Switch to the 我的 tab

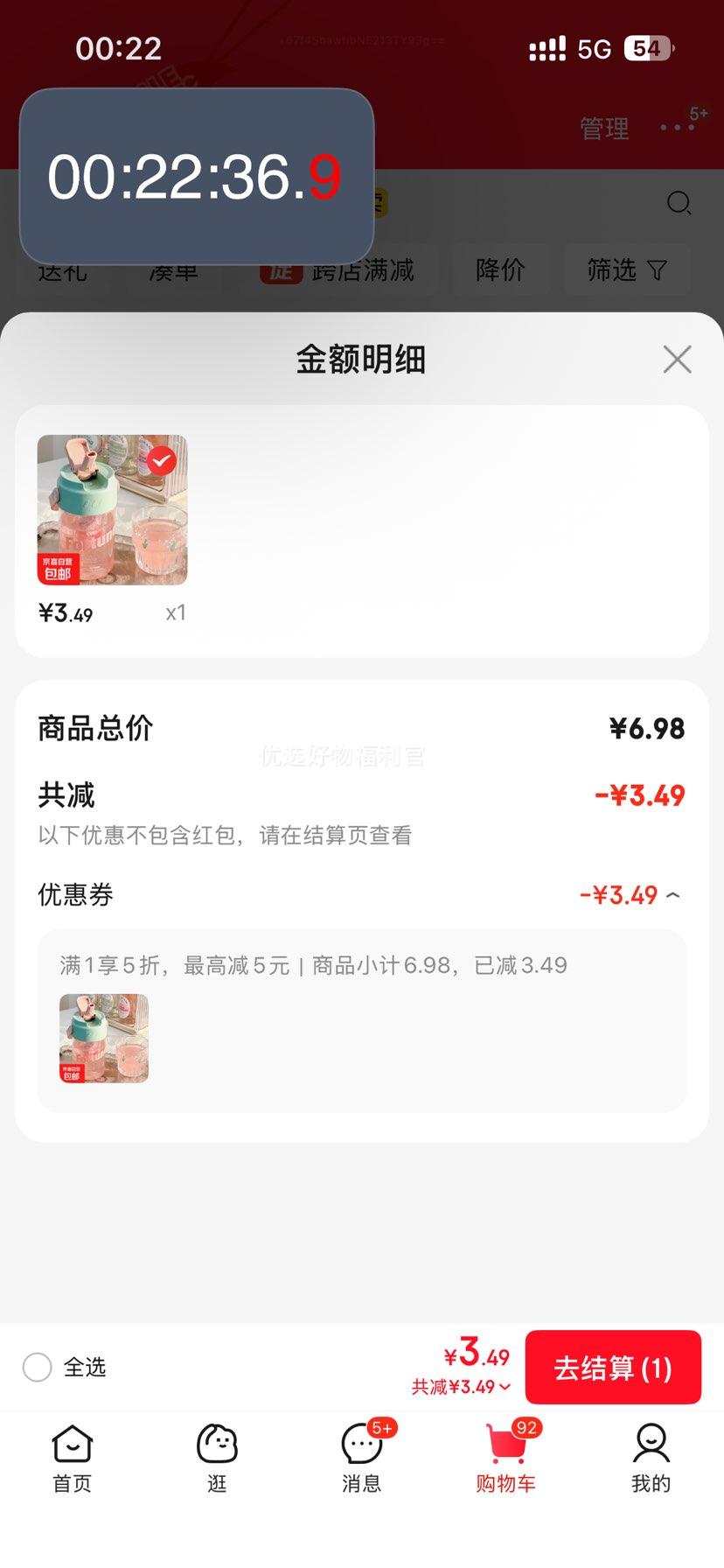[651, 1459]
